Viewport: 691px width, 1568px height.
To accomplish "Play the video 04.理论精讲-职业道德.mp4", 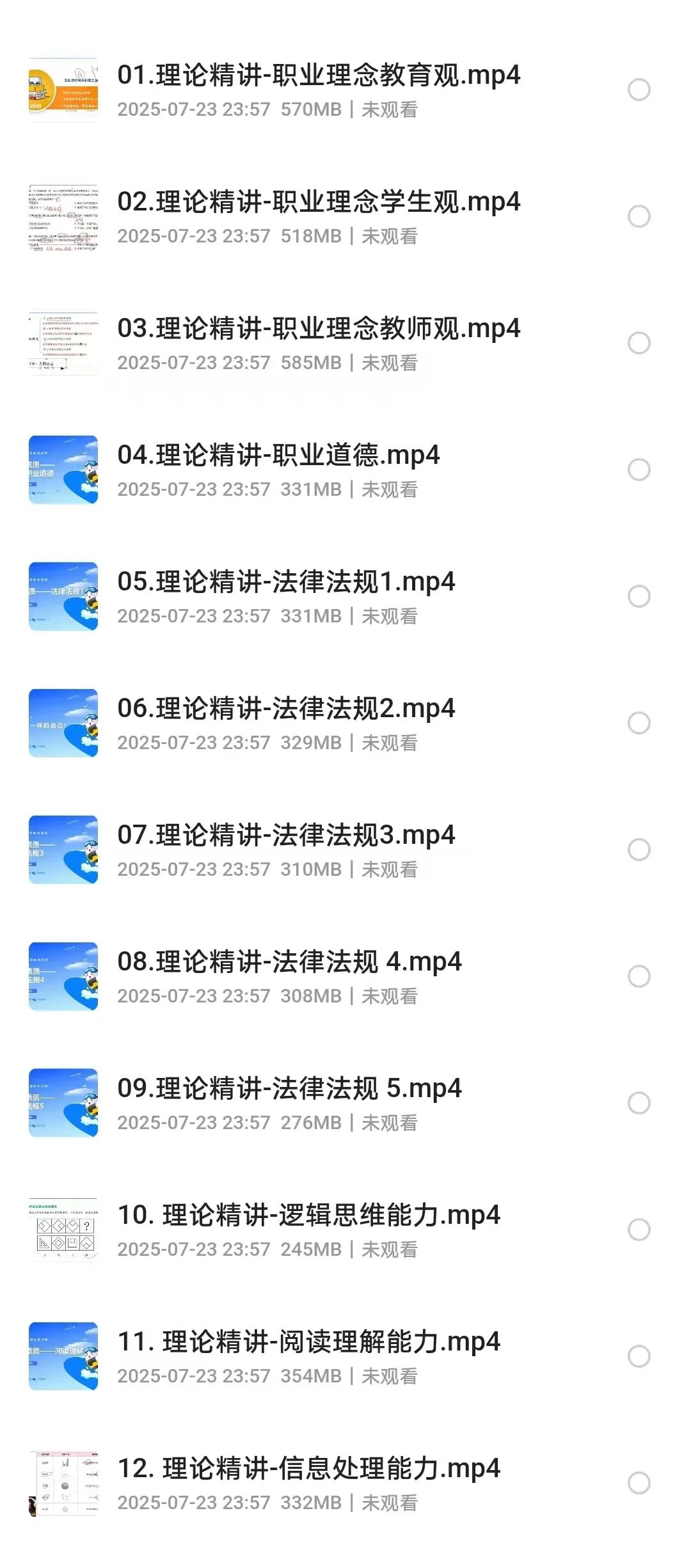I will [278, 455].
